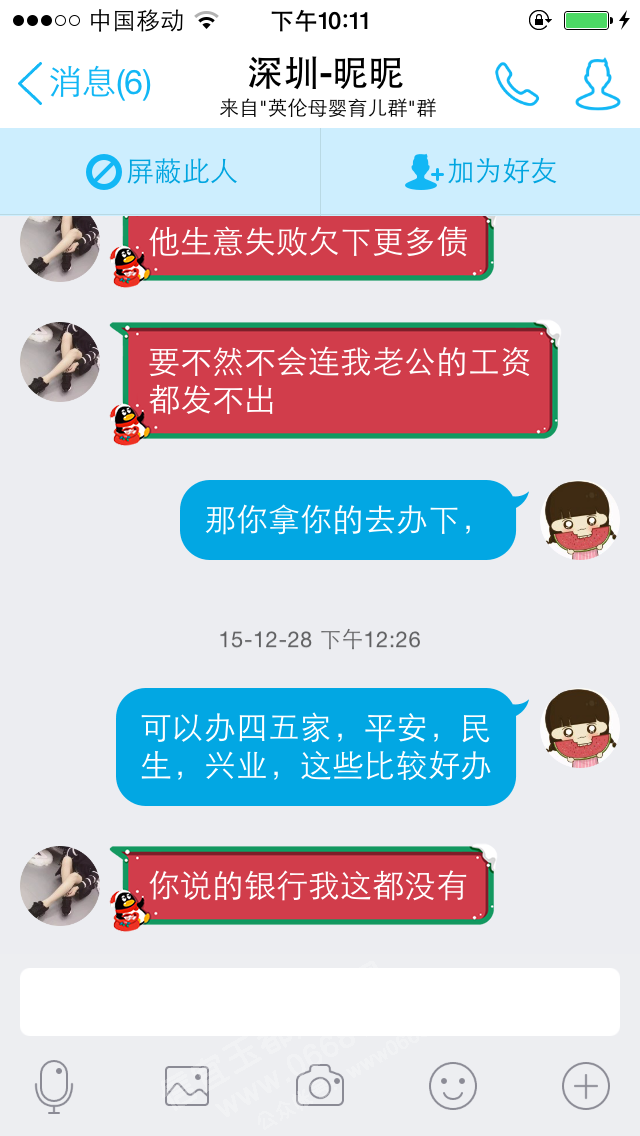
Task: Focus the message input field
Action: click(x=320, y=1001)
